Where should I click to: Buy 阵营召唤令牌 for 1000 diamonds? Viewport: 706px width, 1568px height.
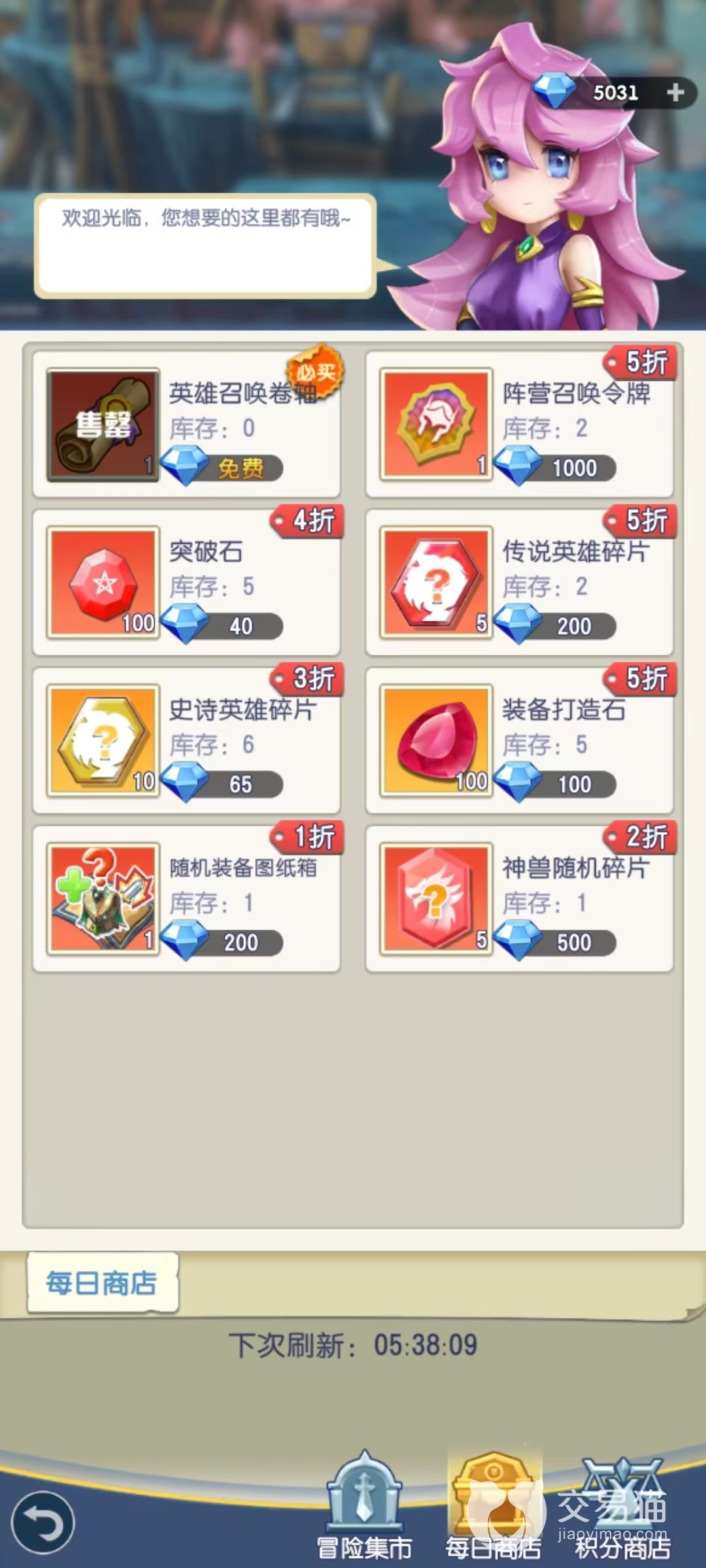pos(520,425)
